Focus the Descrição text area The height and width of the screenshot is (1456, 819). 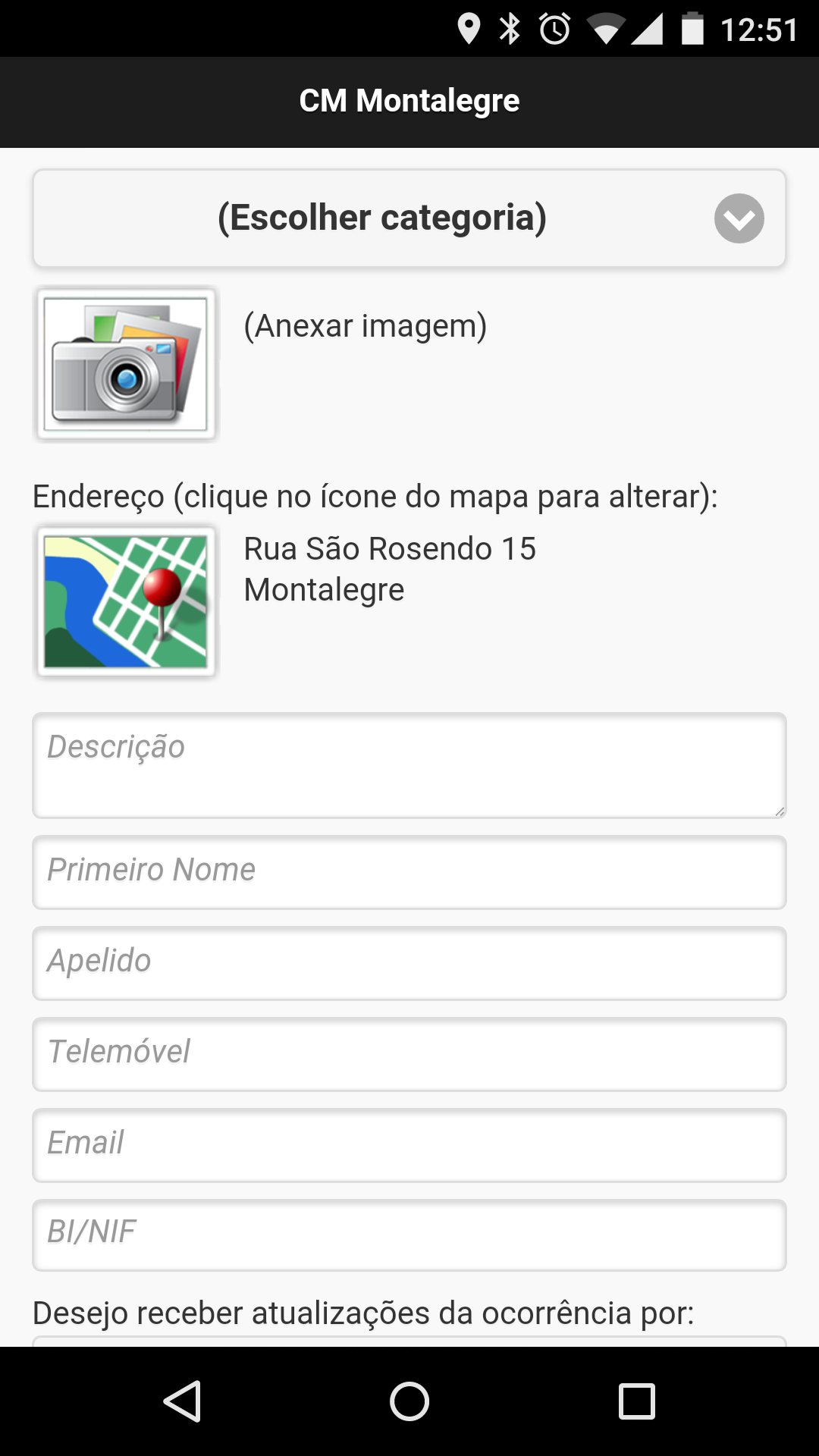[409, 765]
